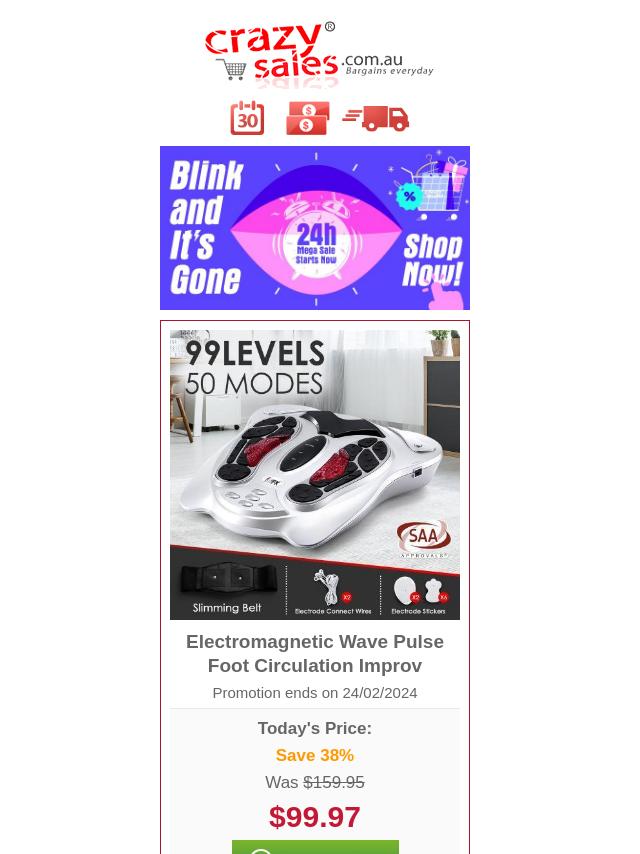Tap the money-back dollar icon

tap(307, 118)
